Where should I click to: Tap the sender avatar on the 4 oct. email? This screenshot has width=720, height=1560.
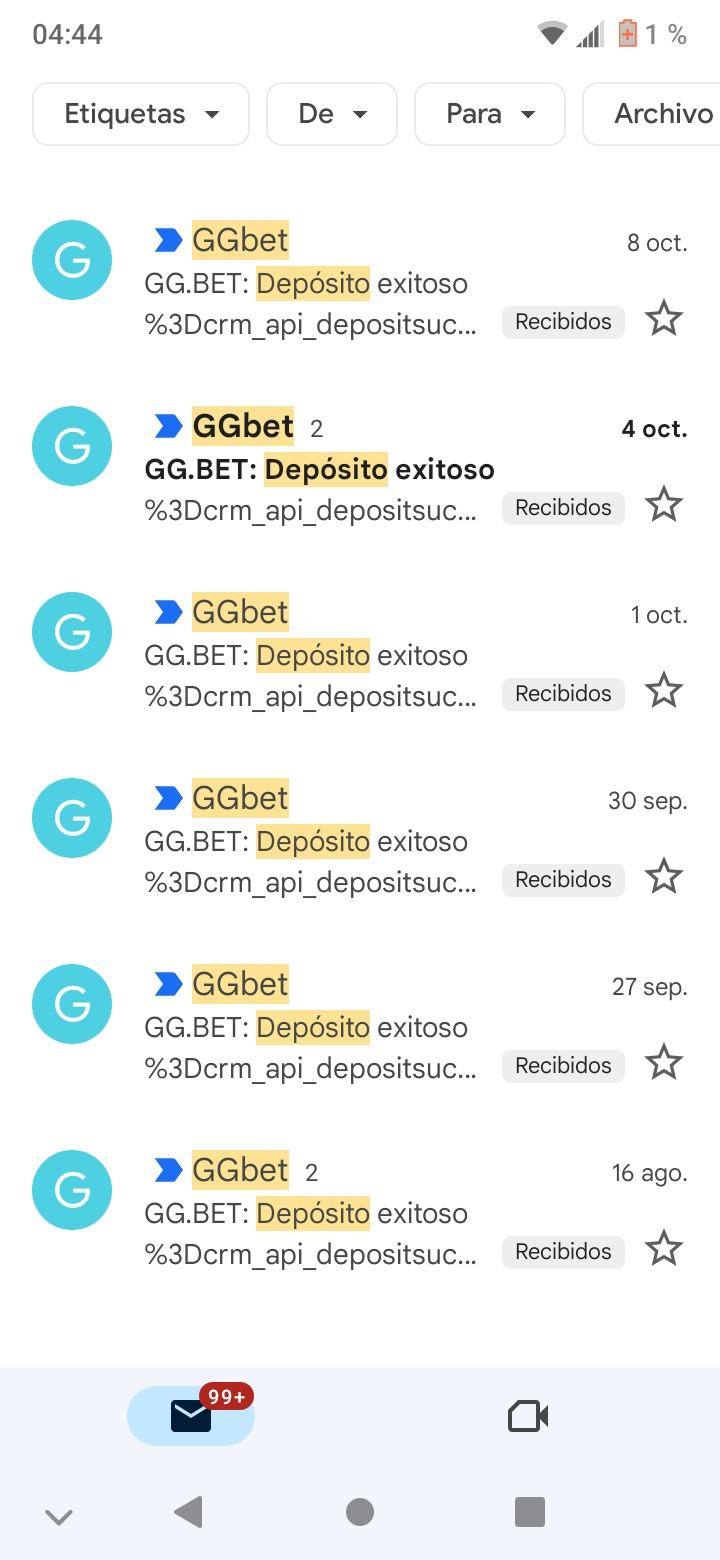[71, 446]
